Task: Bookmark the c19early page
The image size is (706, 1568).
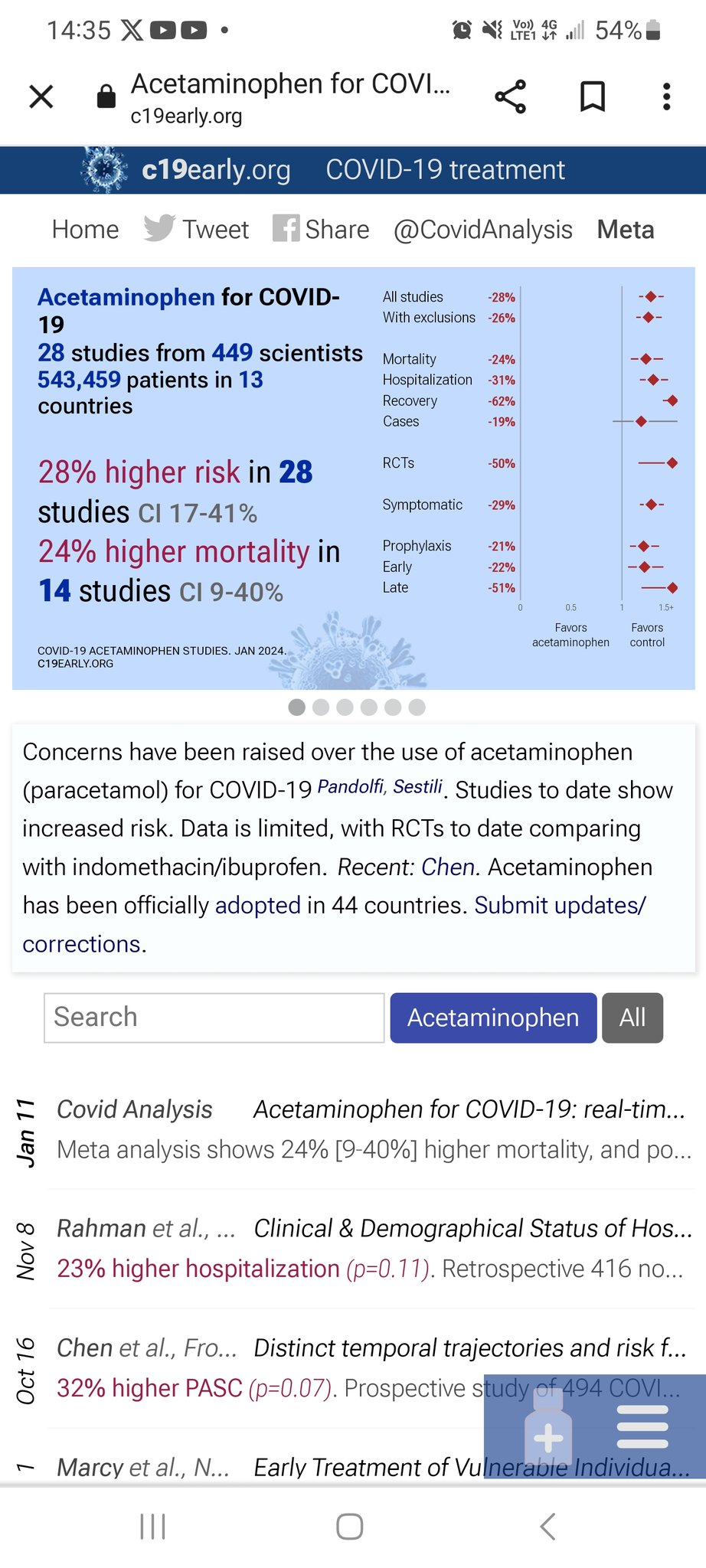Action: (x=592, y=96)
